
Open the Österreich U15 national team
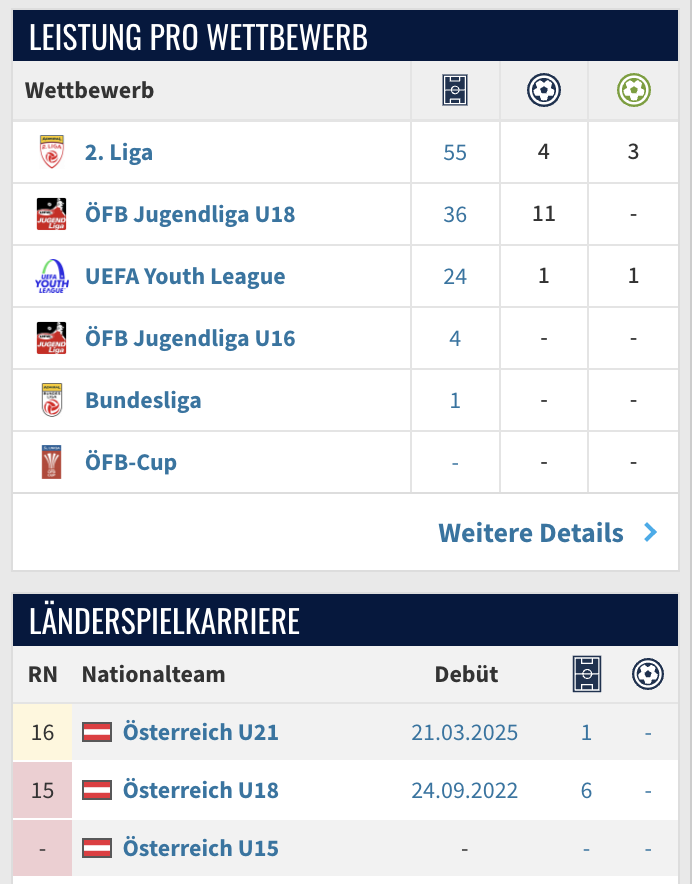[x=200, y=848]
